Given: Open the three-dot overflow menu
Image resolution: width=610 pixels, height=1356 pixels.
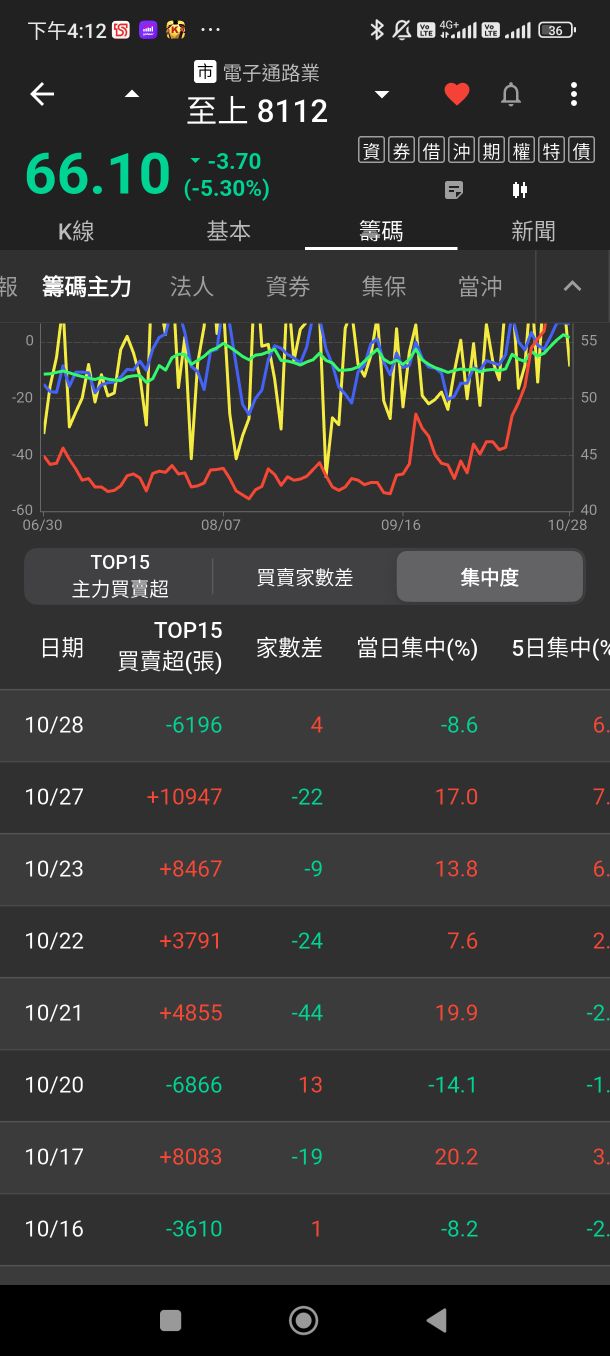Looking at the screenshot, I should (x=573, y=95).
